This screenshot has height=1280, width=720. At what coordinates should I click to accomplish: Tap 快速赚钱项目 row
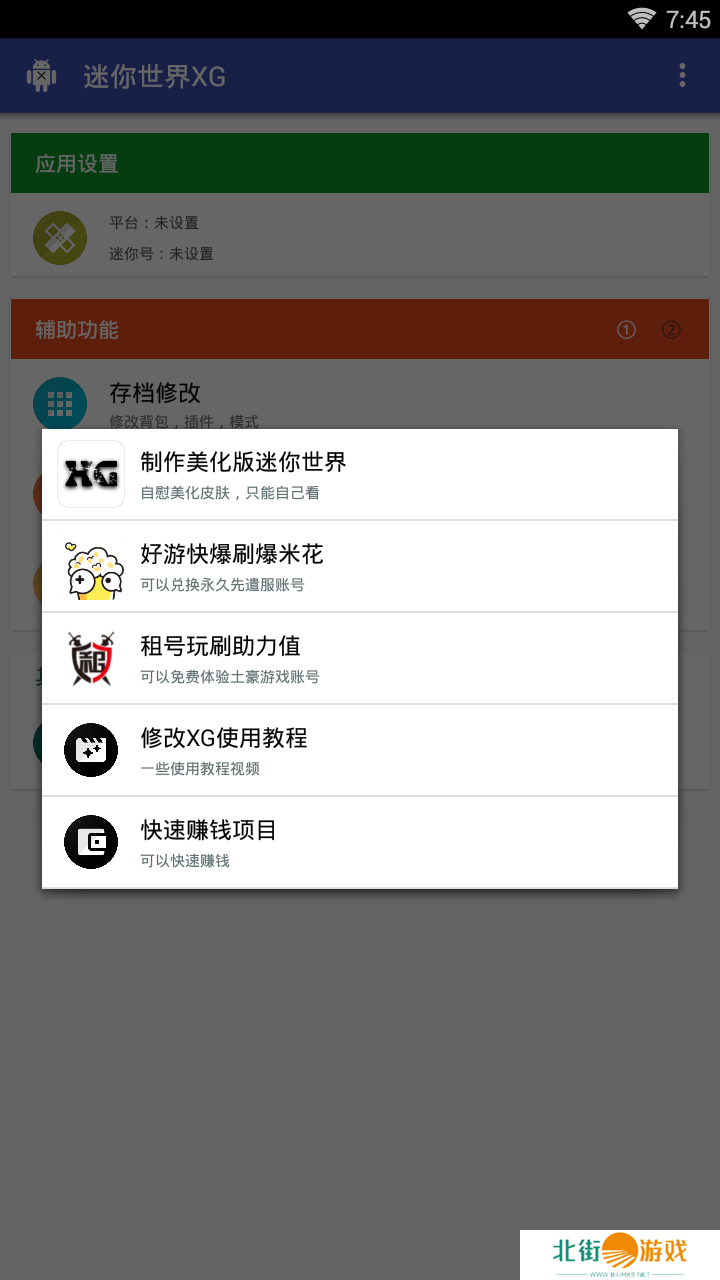click(x=359, y=842)
